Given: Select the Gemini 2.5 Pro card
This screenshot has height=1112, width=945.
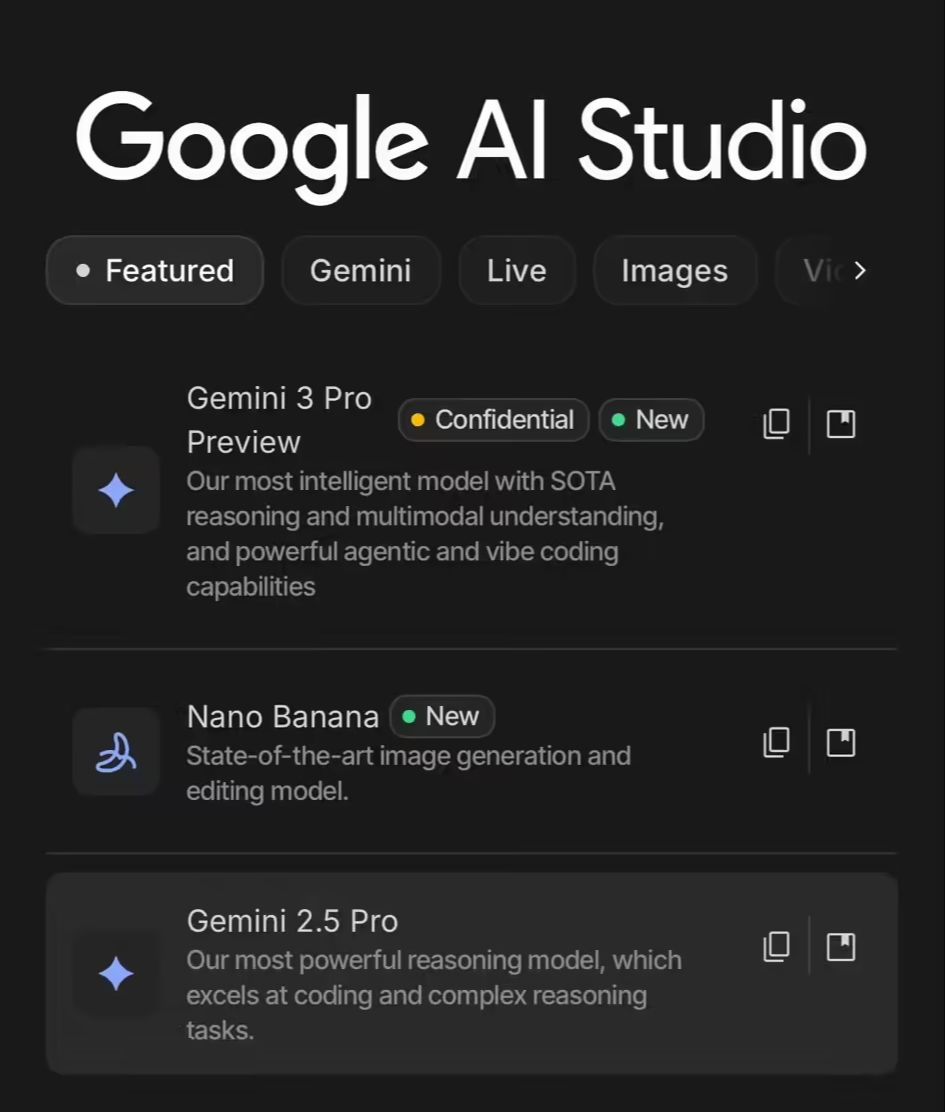Looking at the screenshot, I should [x=292, y=921].
